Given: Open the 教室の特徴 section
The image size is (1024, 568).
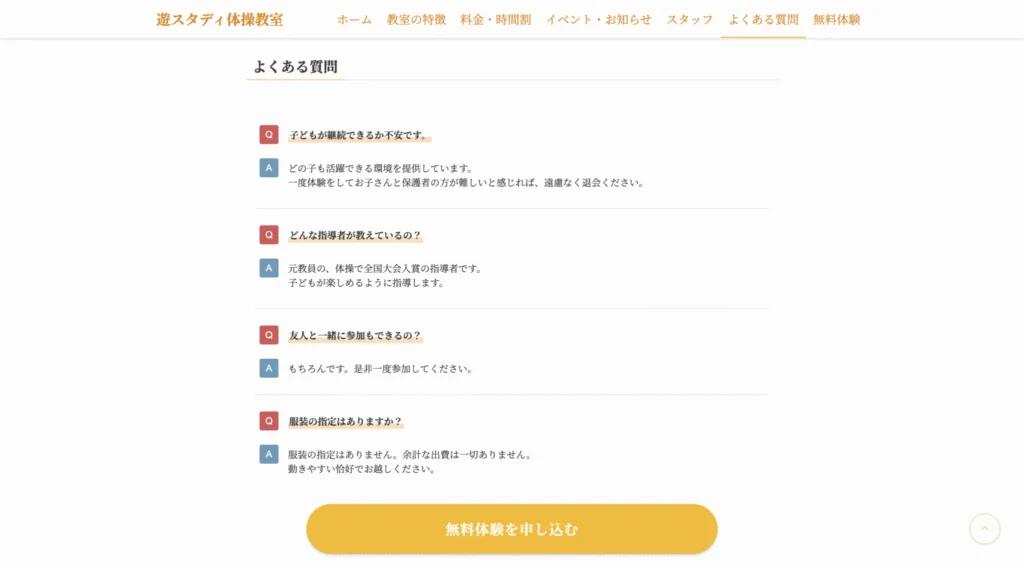Looking at the screenshot, I should point(416,20).
